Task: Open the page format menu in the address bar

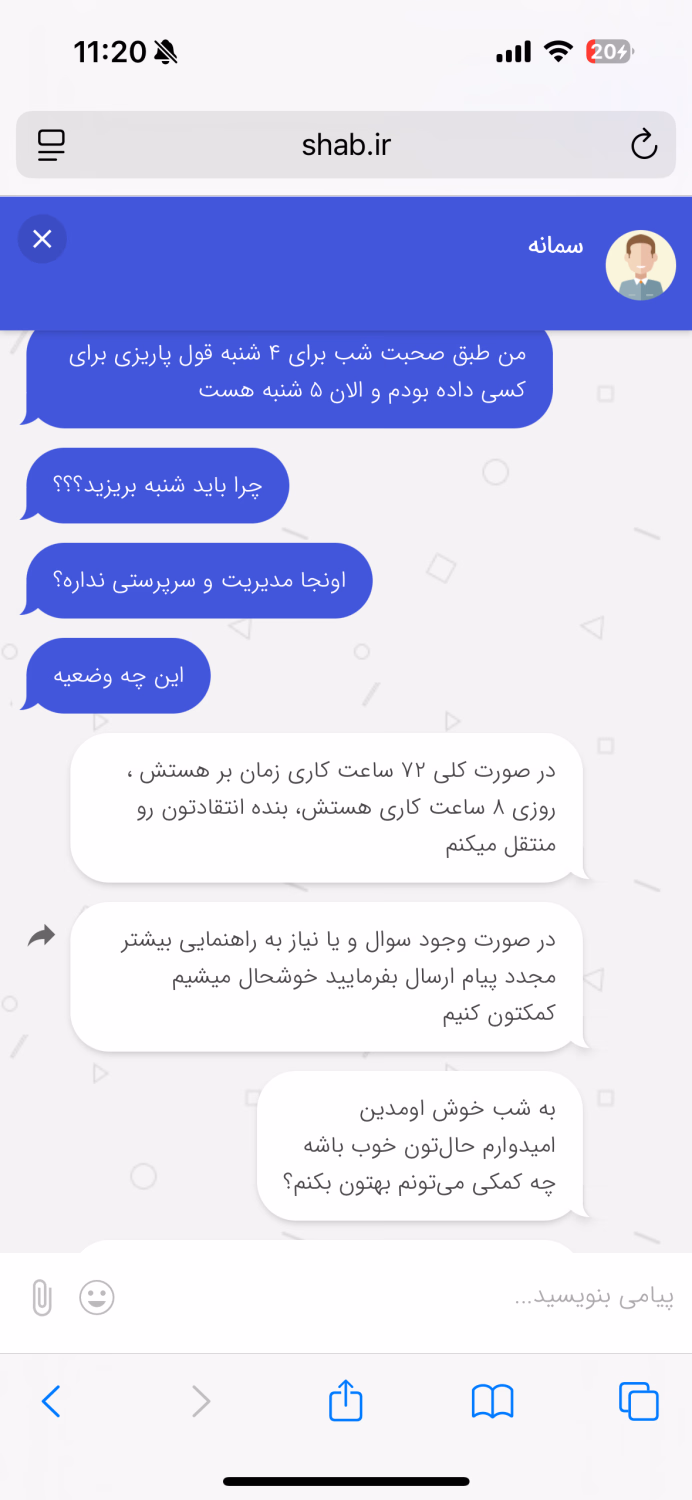Action: [x=51, y=145]
